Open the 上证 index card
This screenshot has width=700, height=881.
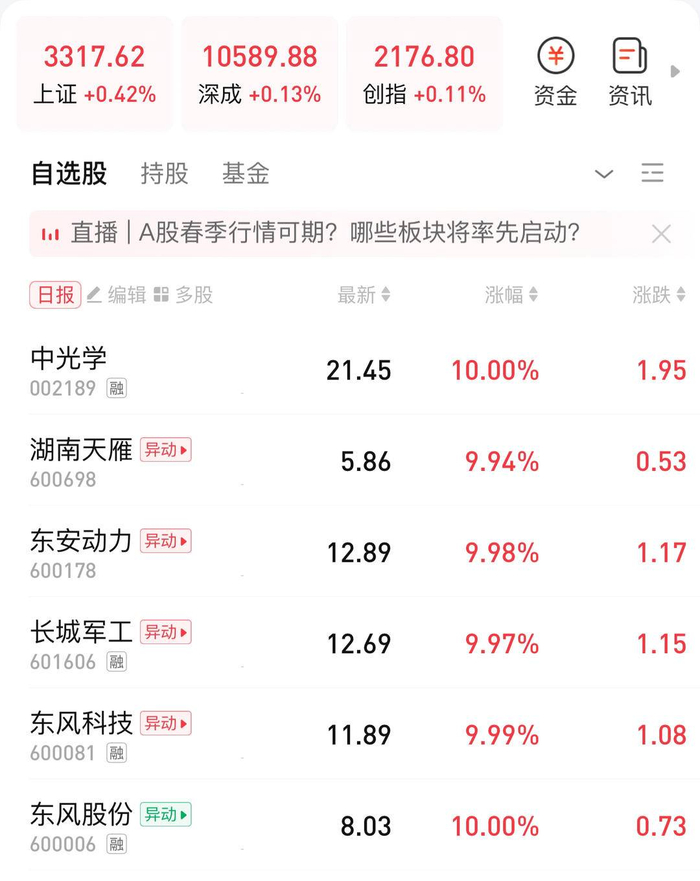(x=94, y=74)
